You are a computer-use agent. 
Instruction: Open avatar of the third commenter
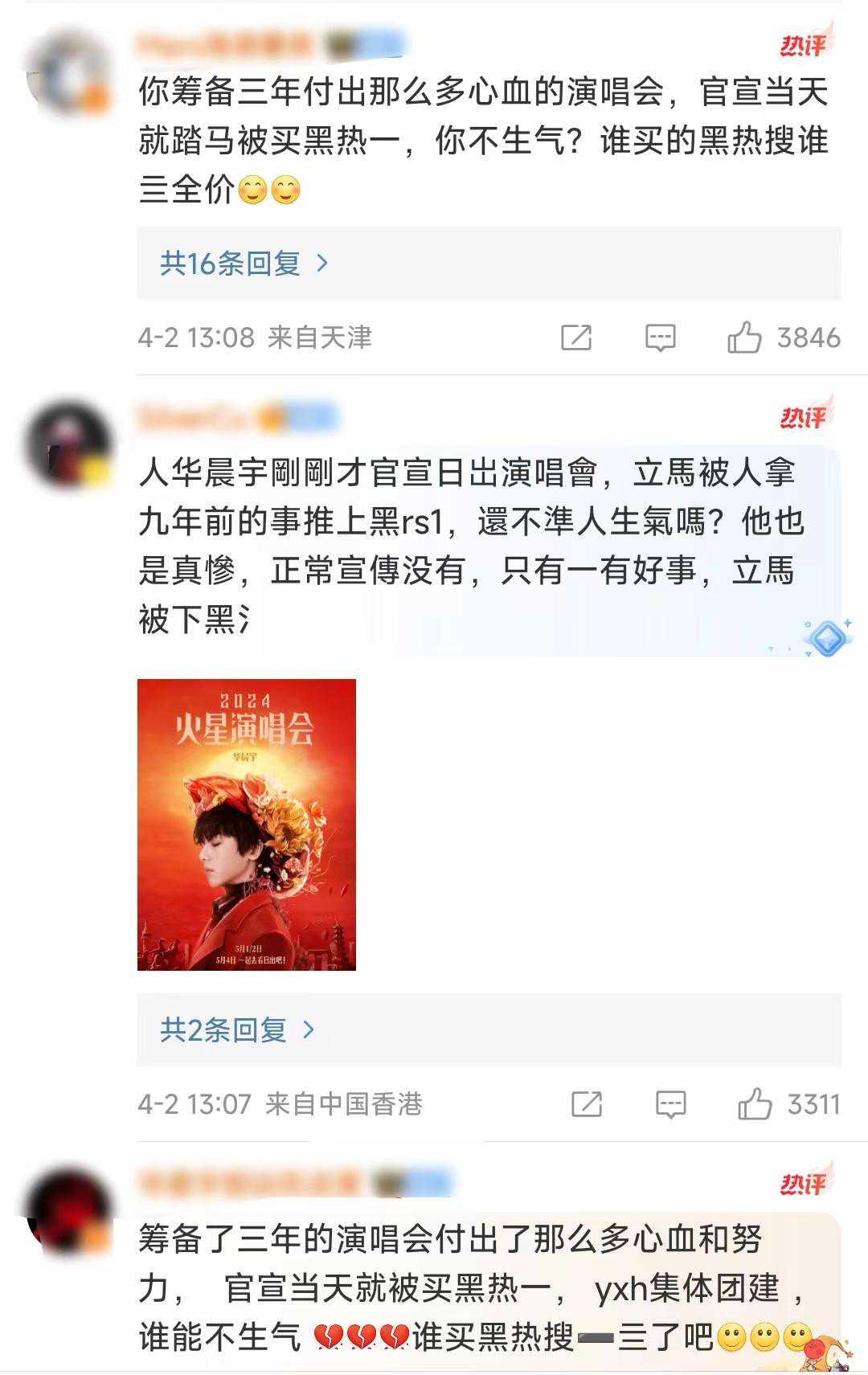click(70, 1211)
